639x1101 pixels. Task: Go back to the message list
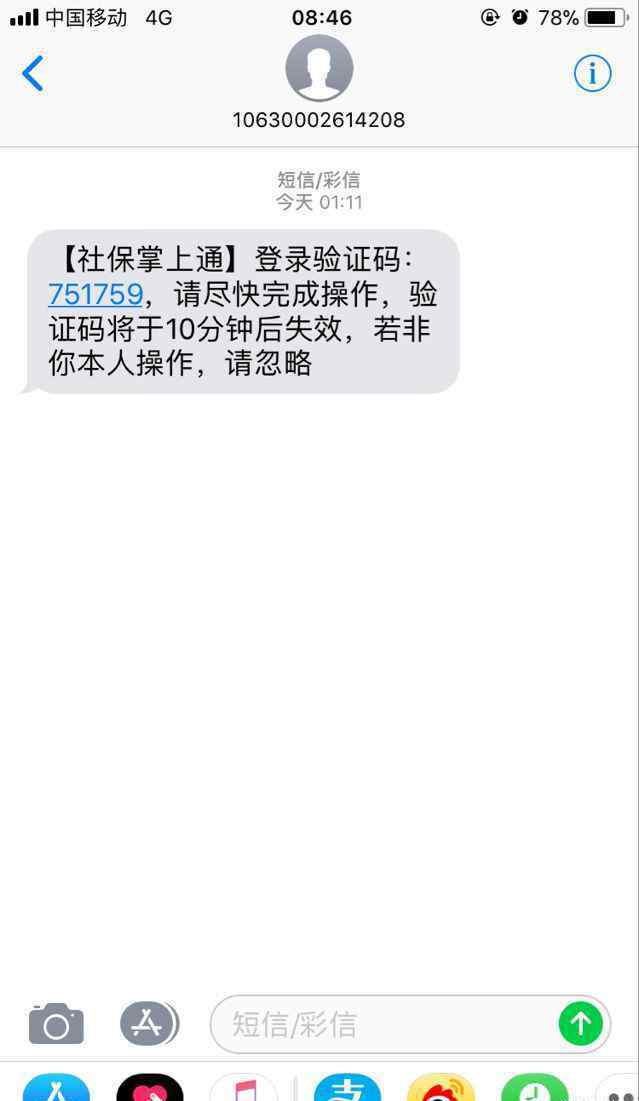coord(33,73)
